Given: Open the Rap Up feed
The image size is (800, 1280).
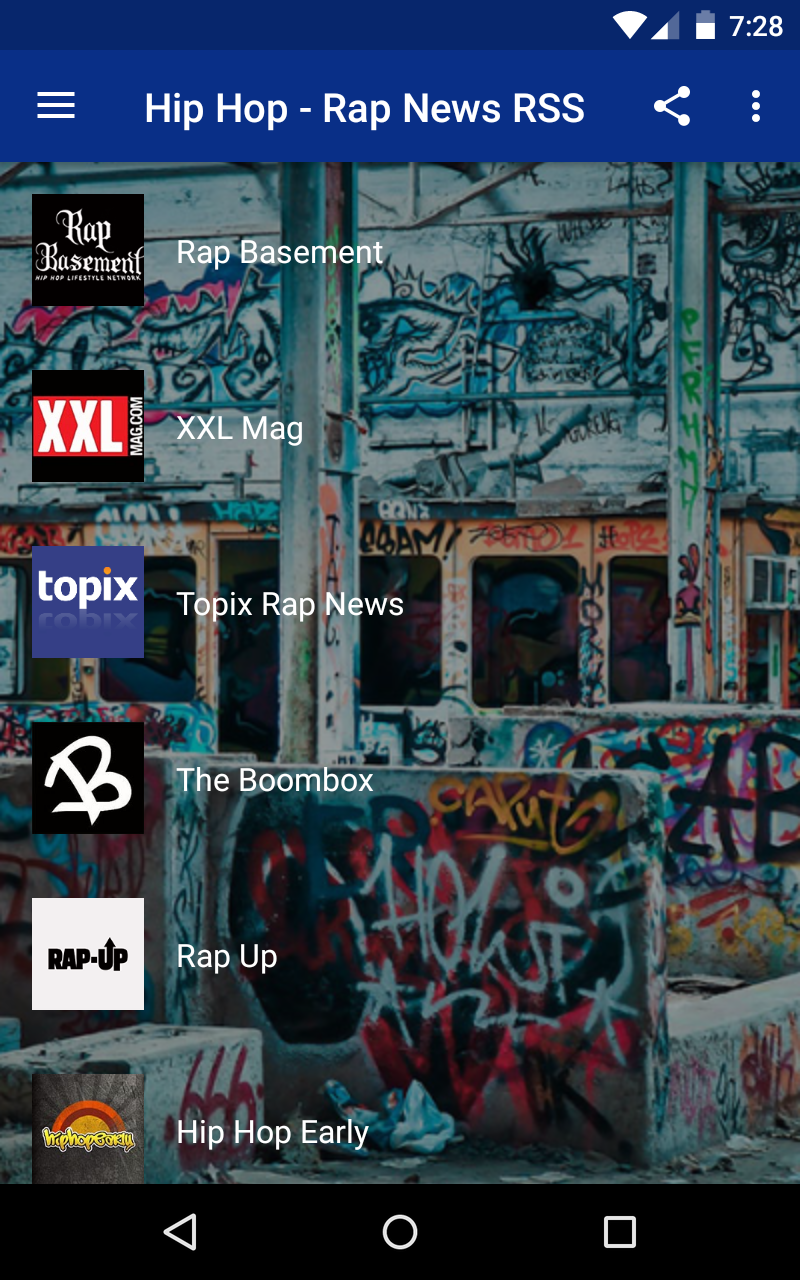Looking at the screenshot, I should click(227, 956).
